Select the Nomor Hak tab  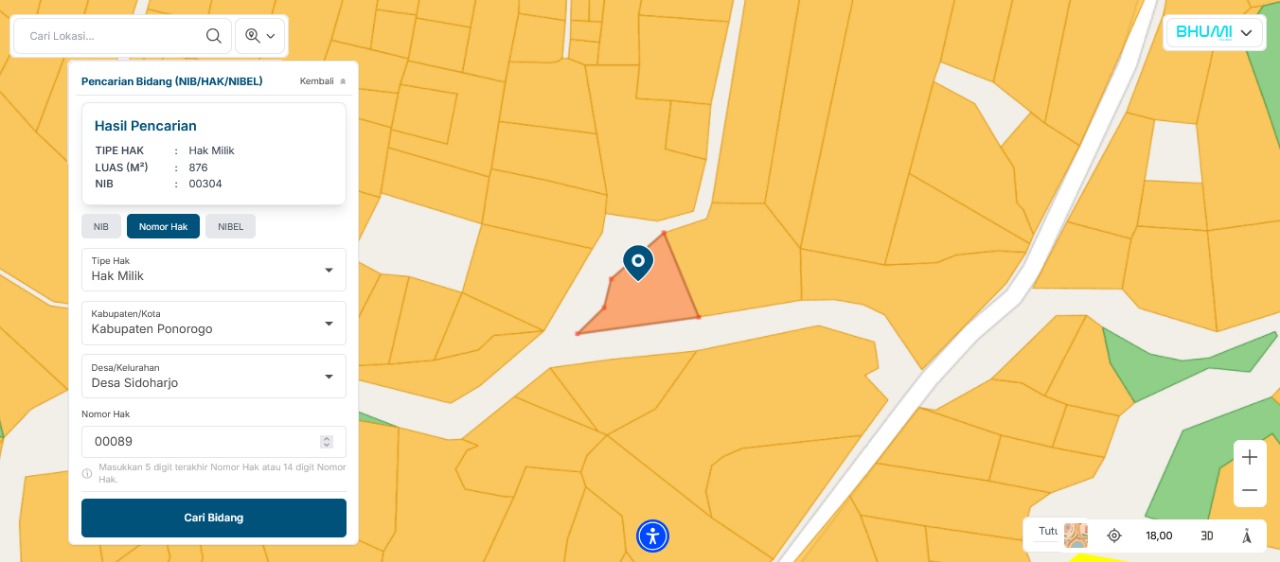click(x=163, y=227)
